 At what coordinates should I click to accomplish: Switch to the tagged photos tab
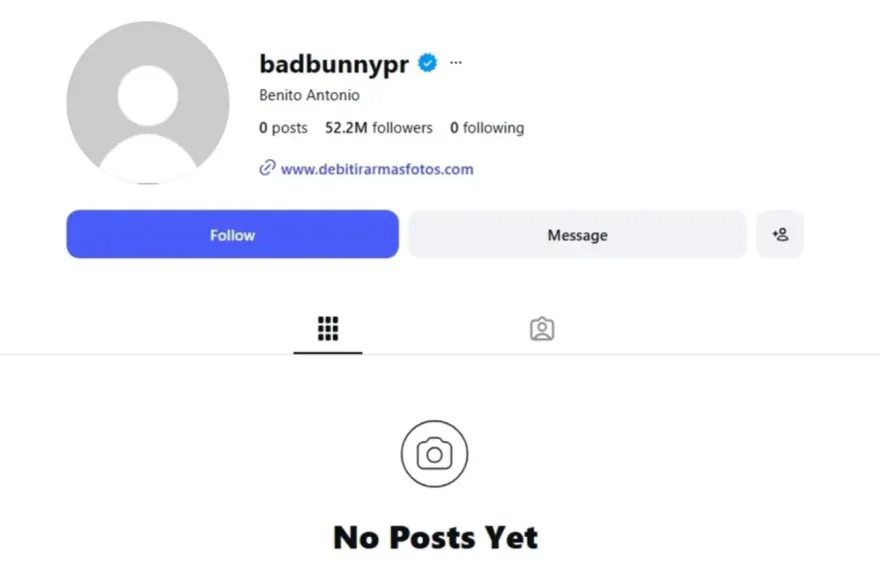coord(542,329)
